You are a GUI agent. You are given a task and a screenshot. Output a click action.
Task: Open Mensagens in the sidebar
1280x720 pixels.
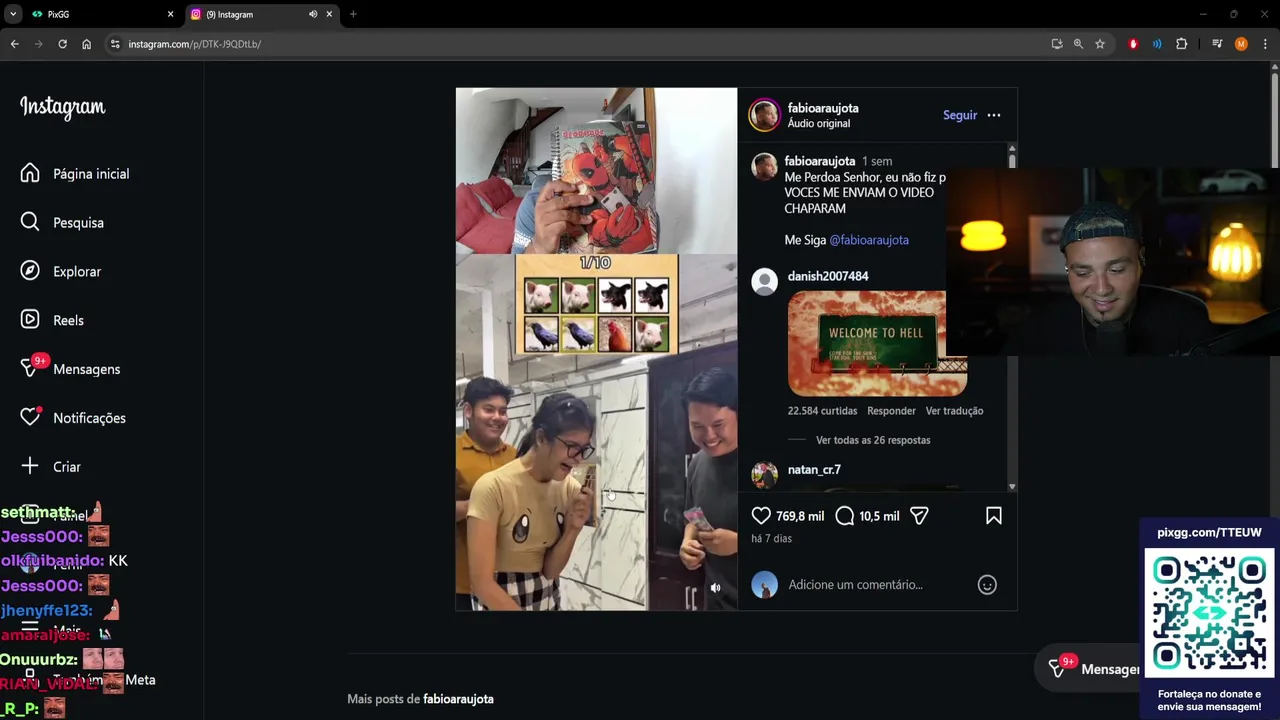point(86,369)
